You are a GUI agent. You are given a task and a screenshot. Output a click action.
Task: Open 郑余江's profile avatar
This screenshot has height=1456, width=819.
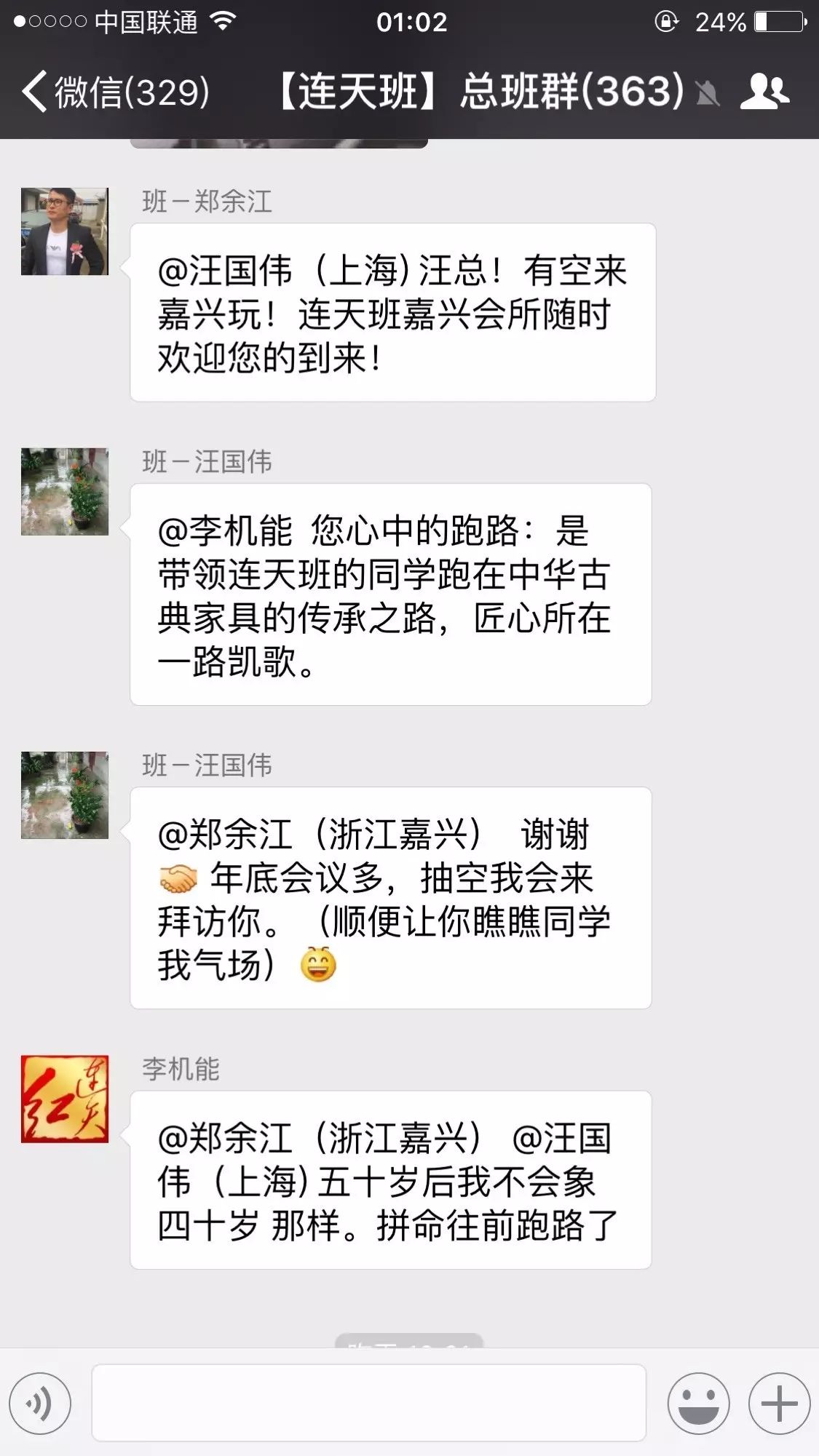click(65, 231)
